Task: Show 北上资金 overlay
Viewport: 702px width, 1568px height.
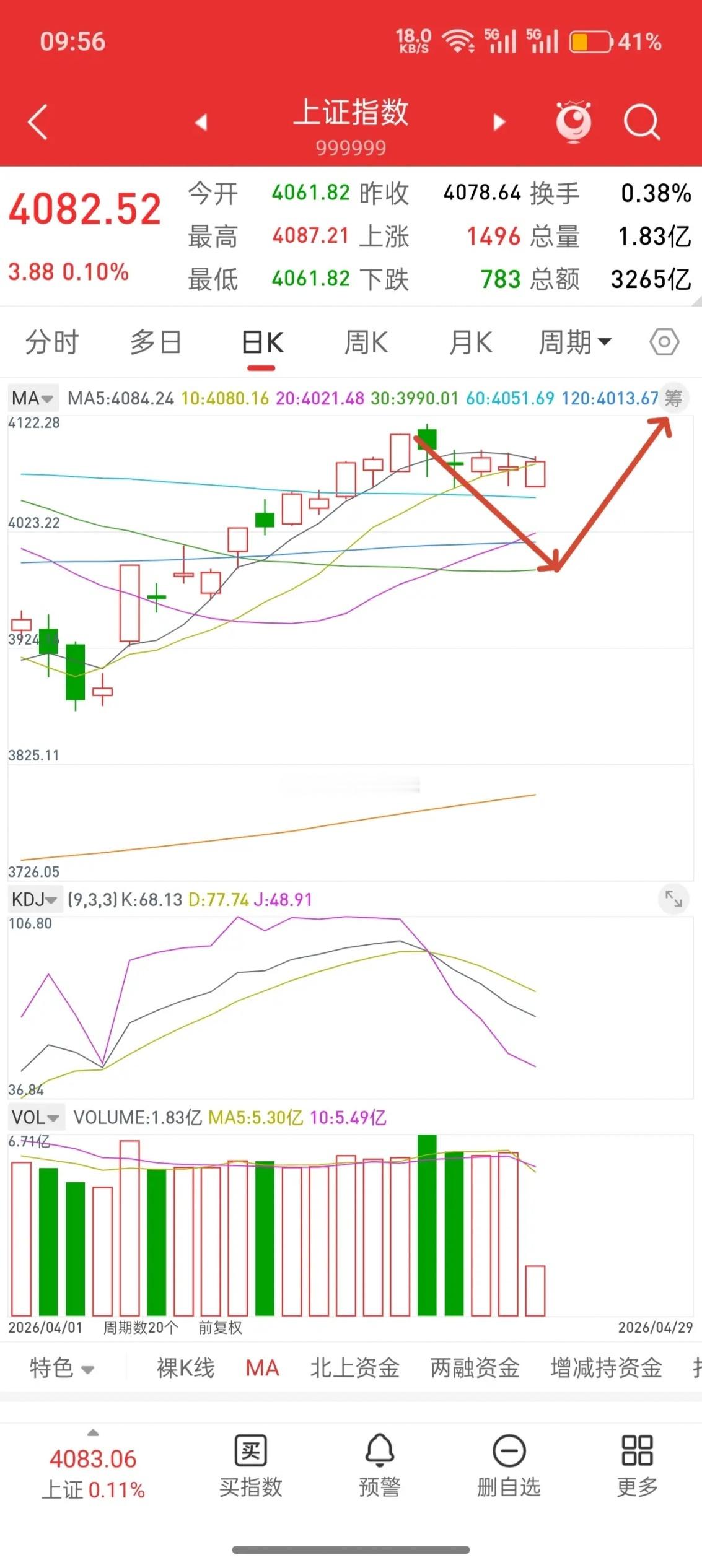Action: 354,1368
